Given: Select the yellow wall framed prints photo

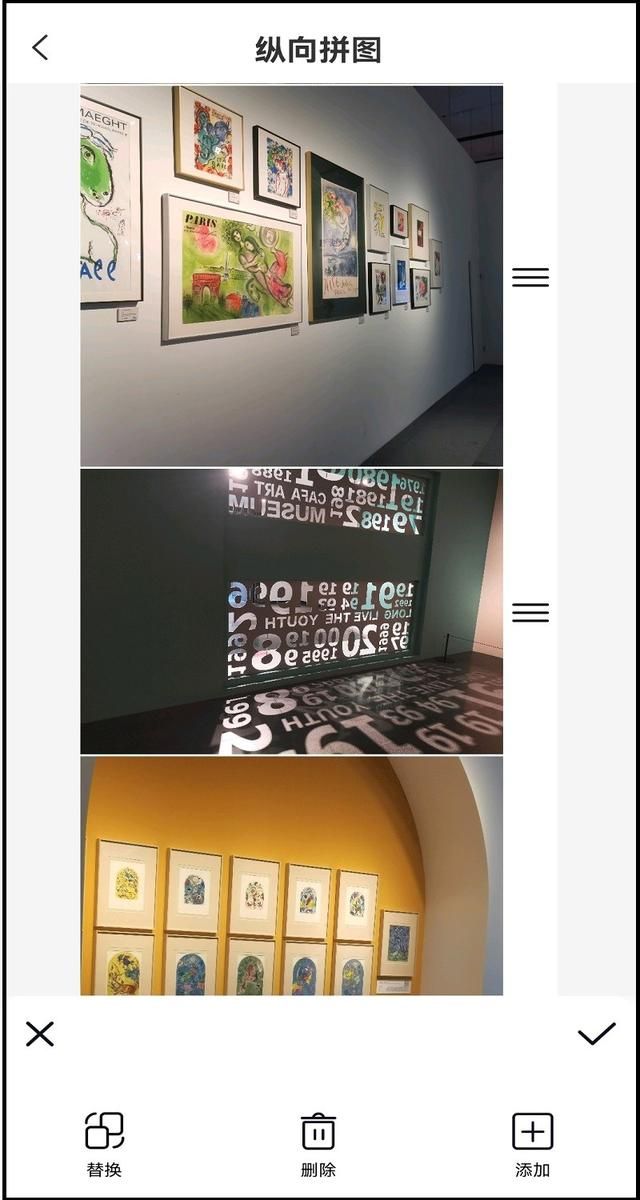Looking at the screenshot, I should tap(291, 876).
